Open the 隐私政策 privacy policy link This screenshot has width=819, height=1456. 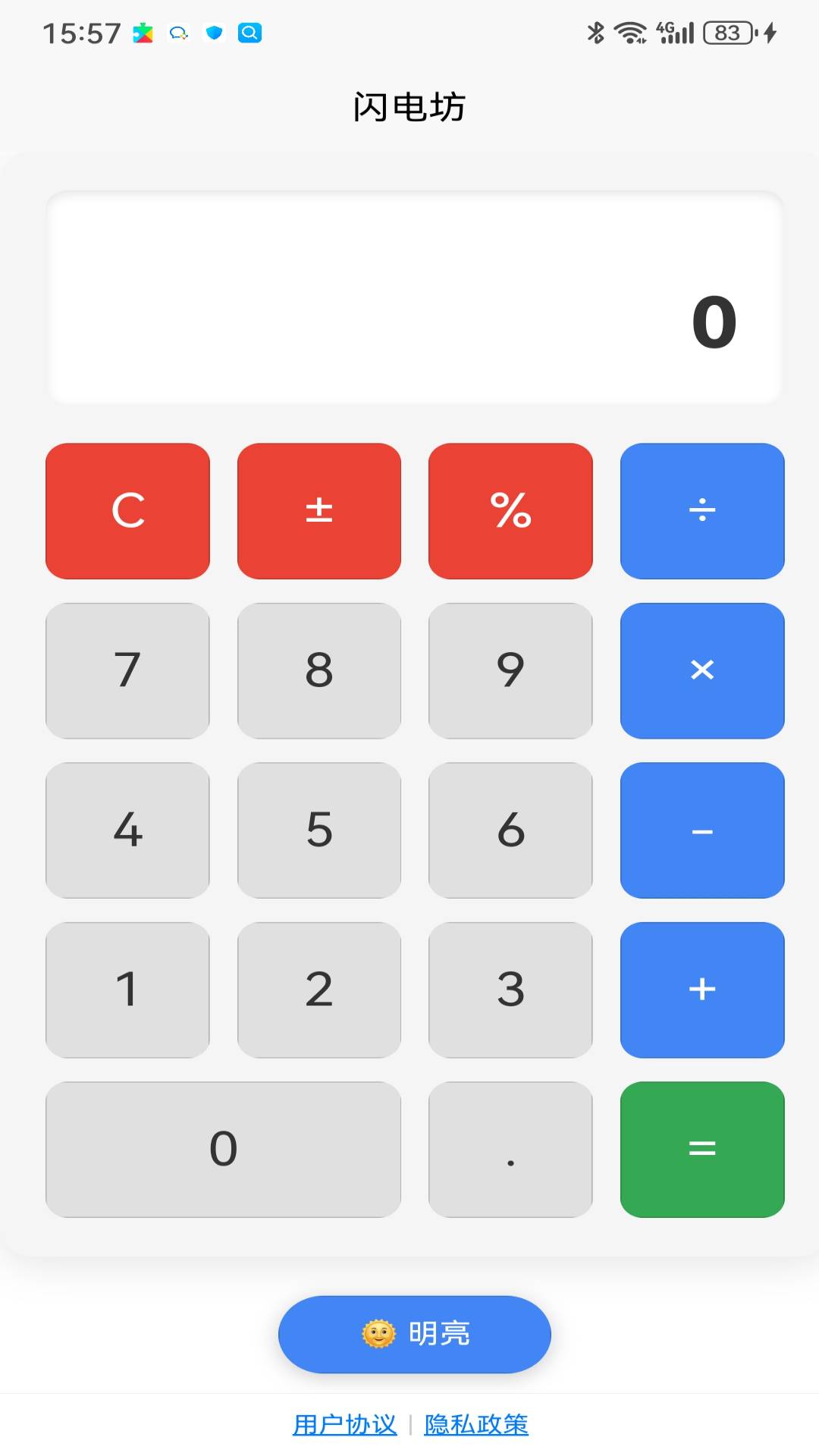point(475,1422)
